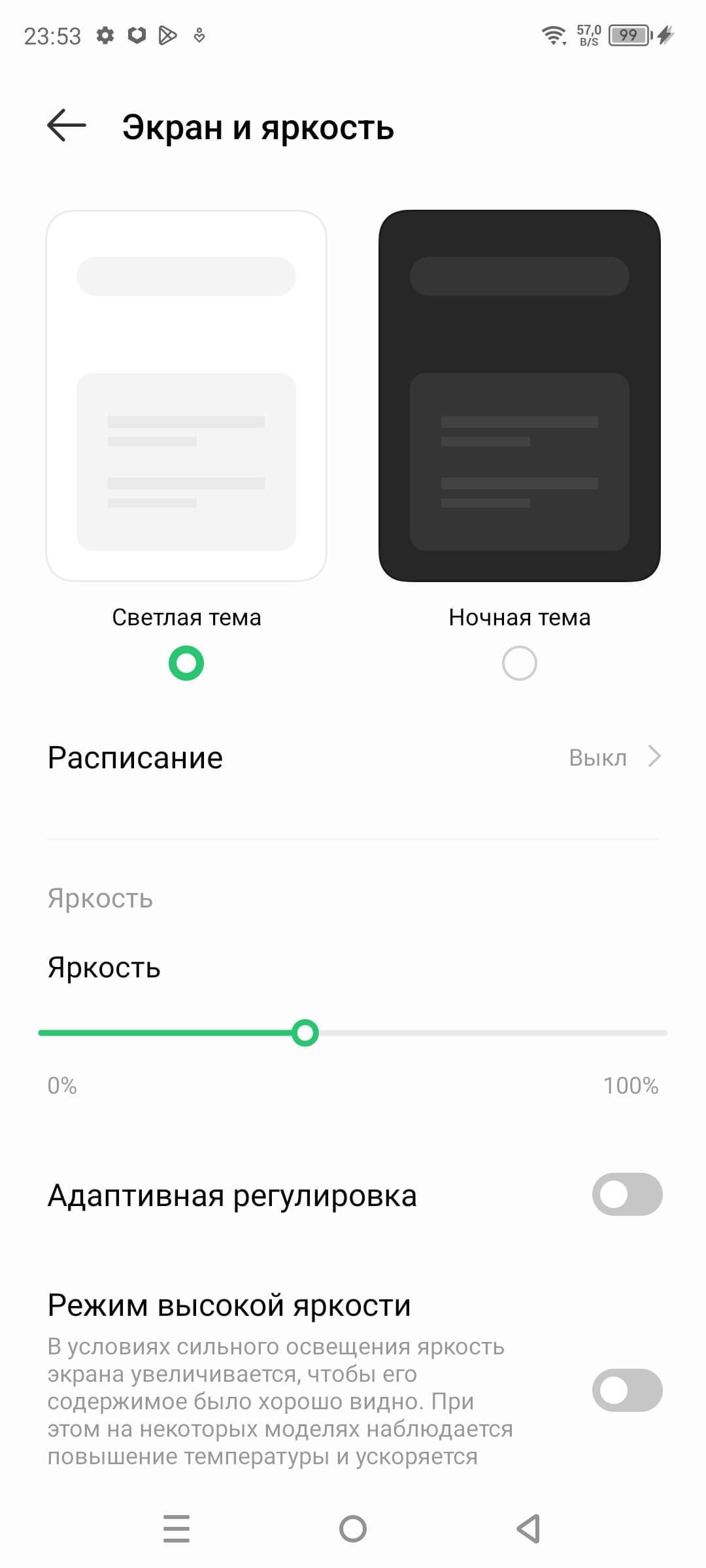Screen dimensions: 706x1568
Task: Open recent apps from navigation bar
Action: pos(176,1529)
